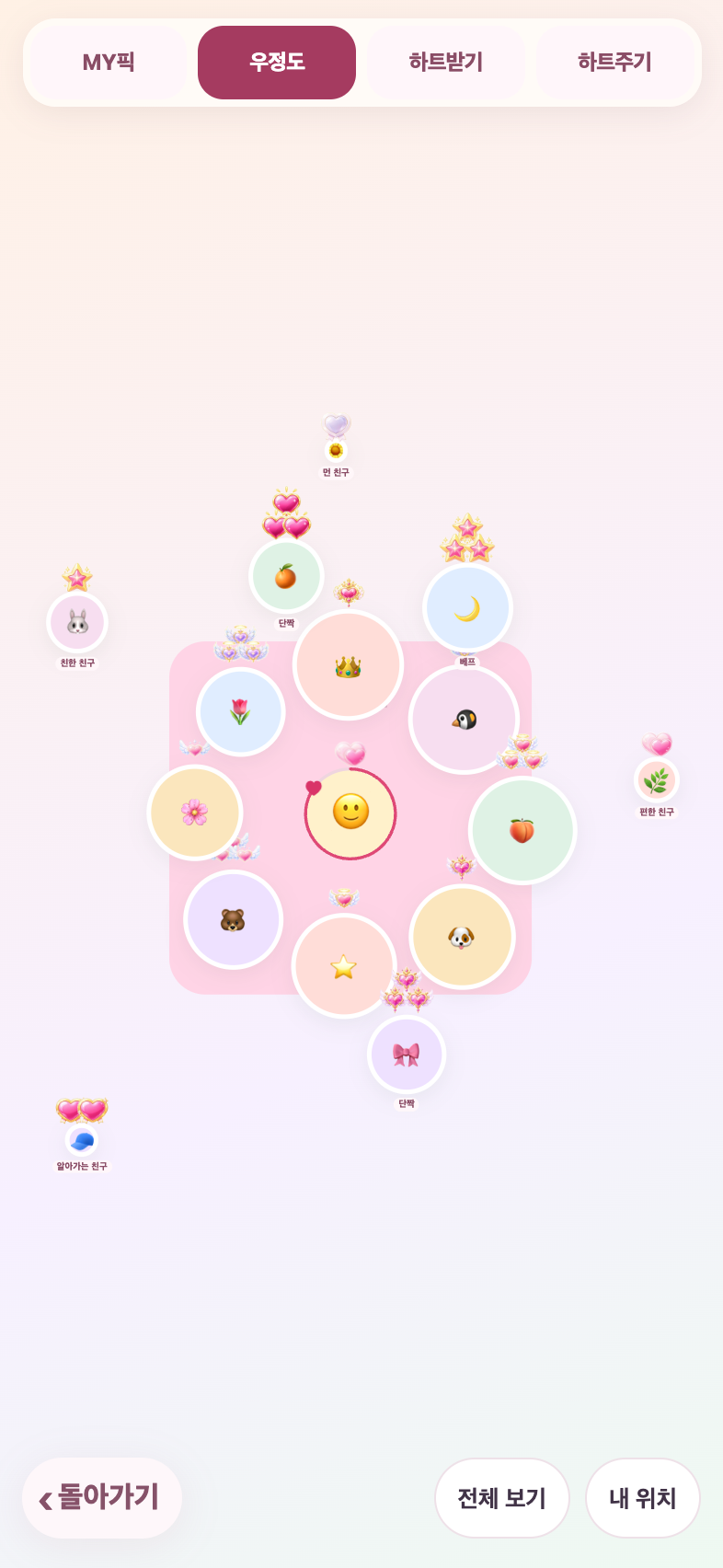This screenshot has height=1568, width=723.
Task: Open the blue cap 알아가는 친구 bubble
Action: [82, 1141]
